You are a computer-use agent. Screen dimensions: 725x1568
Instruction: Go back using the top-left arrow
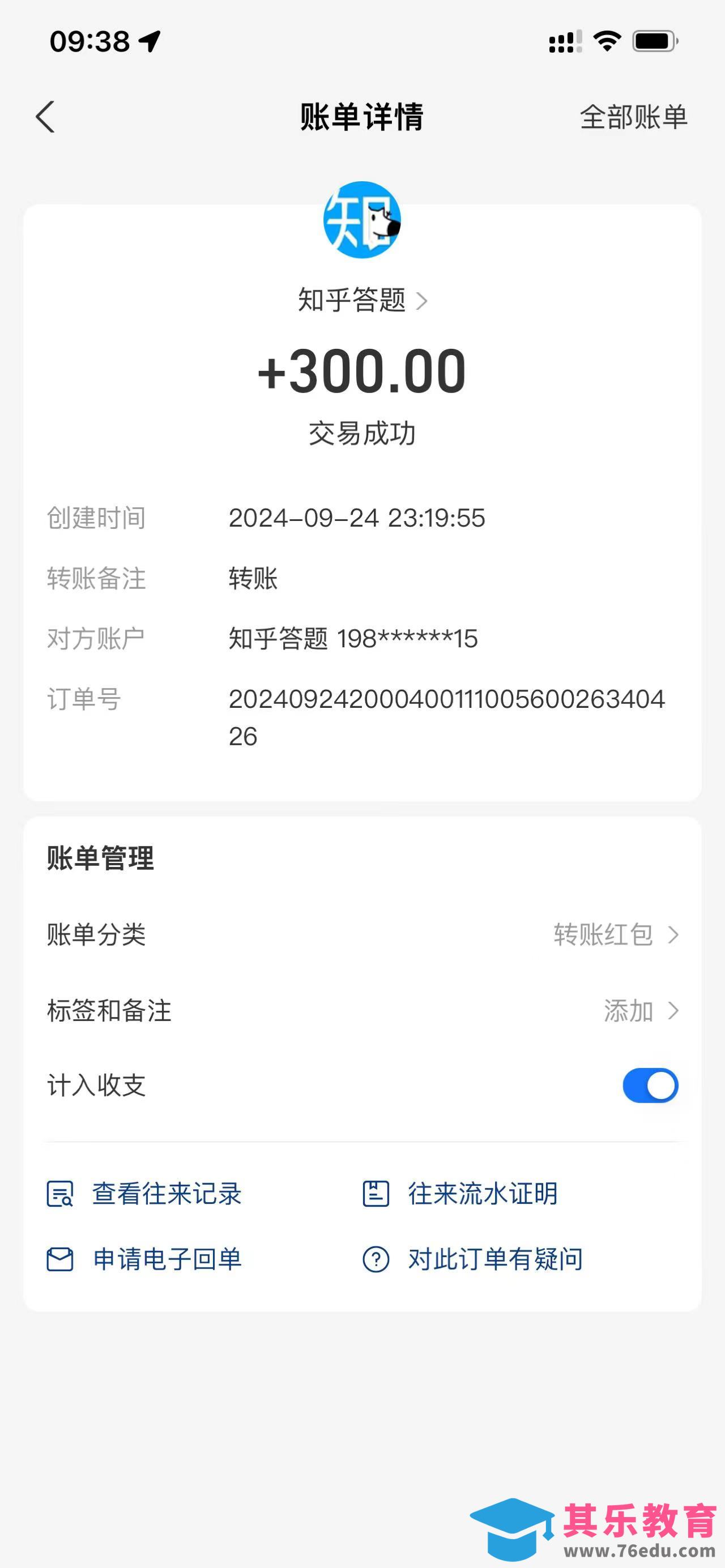pyautogui.click(x=46, y=117)
